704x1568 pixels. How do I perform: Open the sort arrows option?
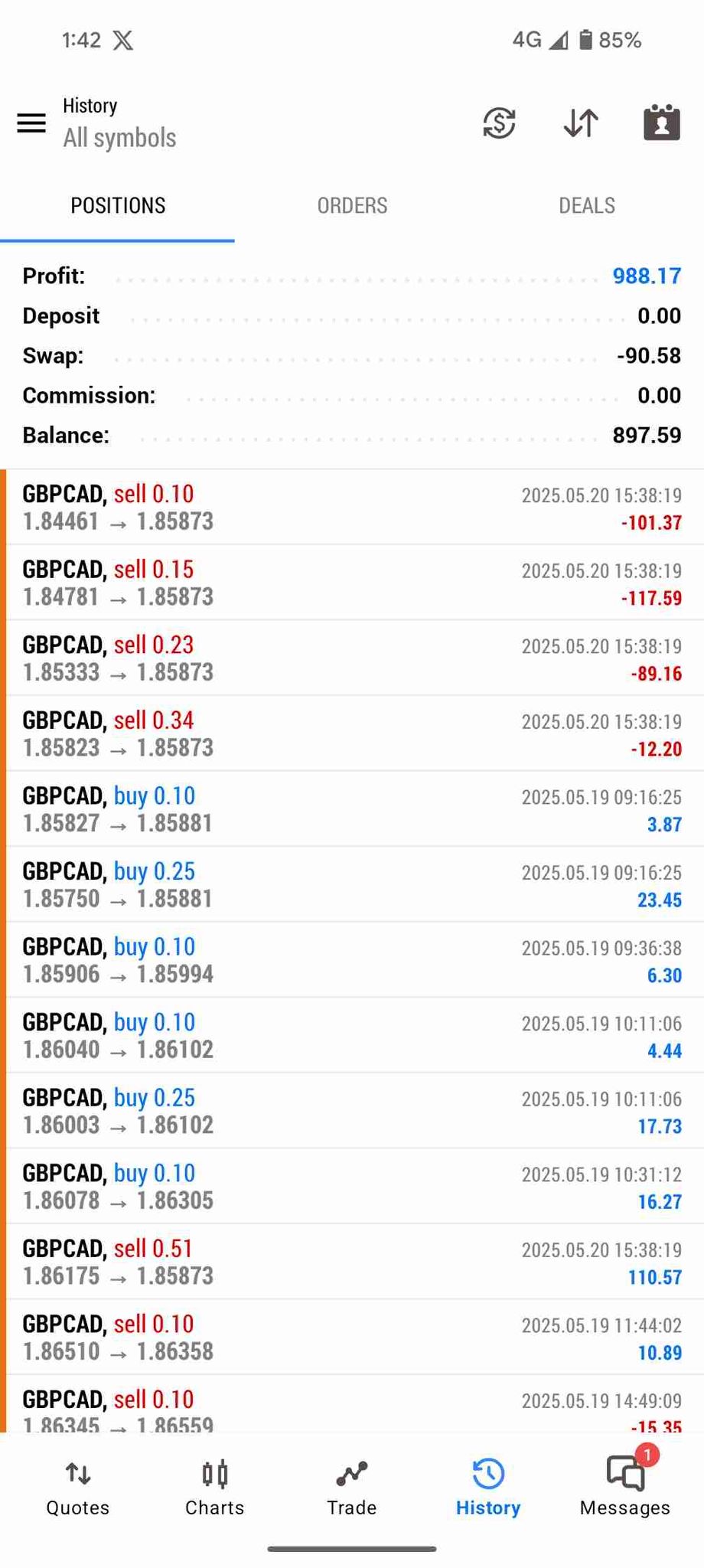point(581,122)
